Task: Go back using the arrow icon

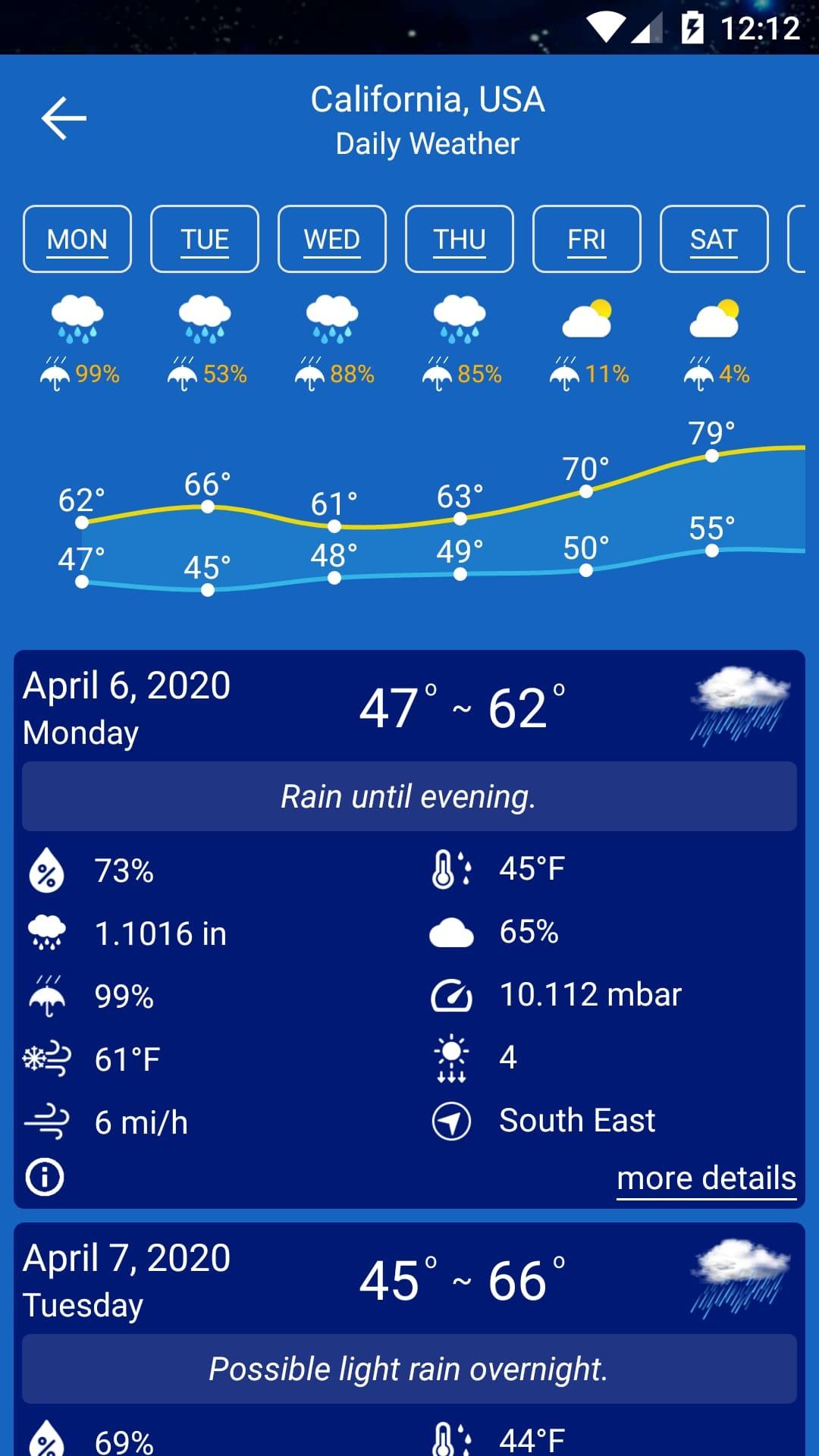Action: tap(64, 118)
